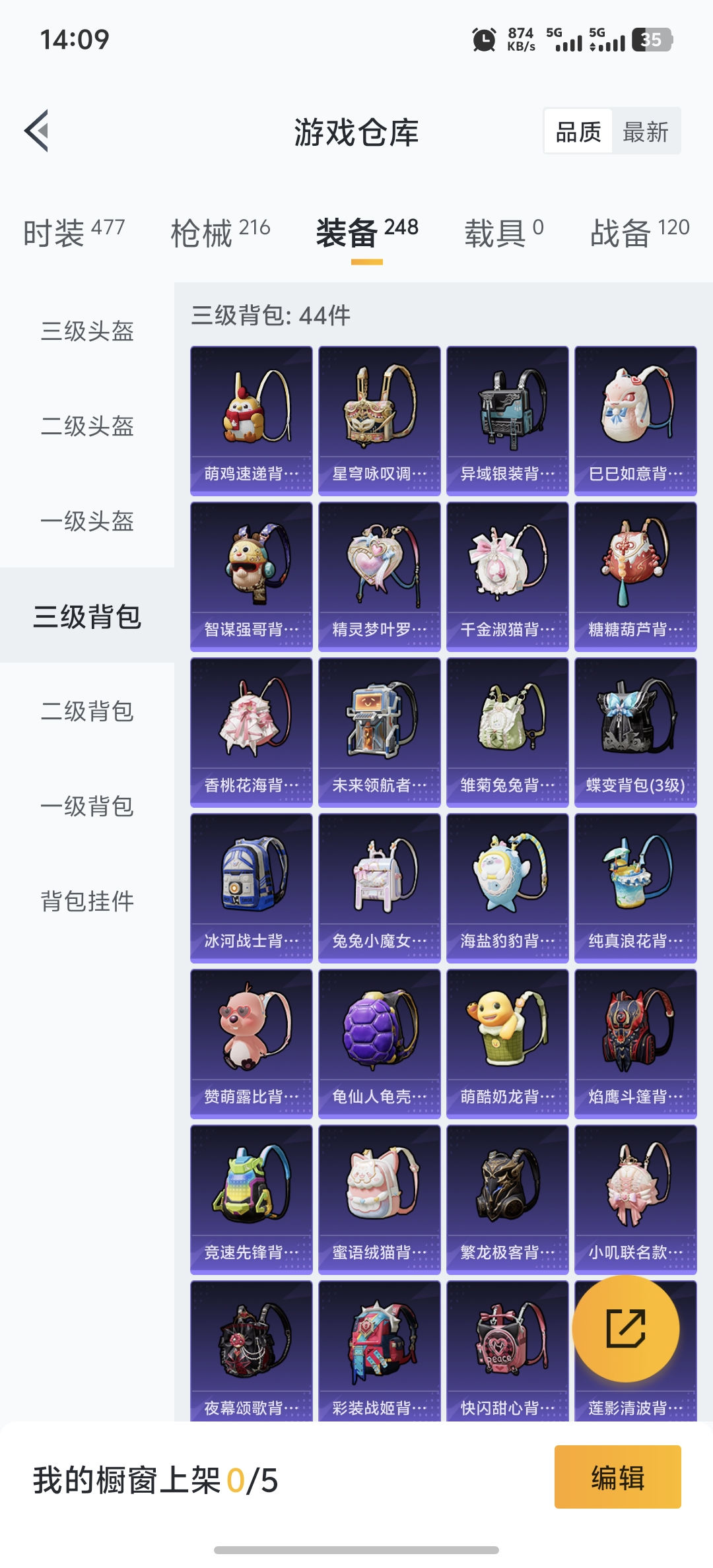Pick the 冰河战士背包 blue backpack
Viewport: 713px width, 1568px height.
coord(251,887)
